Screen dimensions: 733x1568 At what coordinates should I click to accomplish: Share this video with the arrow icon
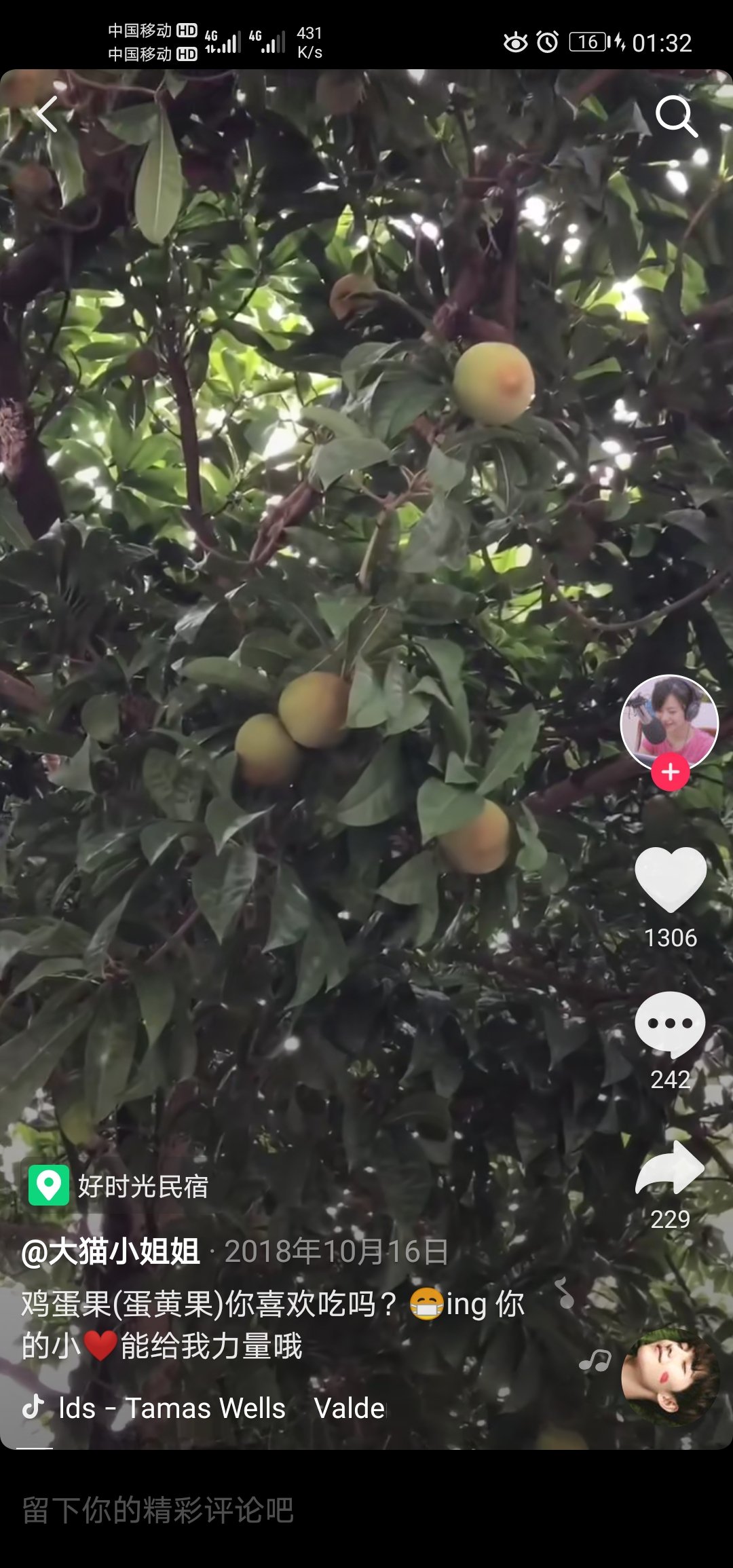(x=671, y=1168)
